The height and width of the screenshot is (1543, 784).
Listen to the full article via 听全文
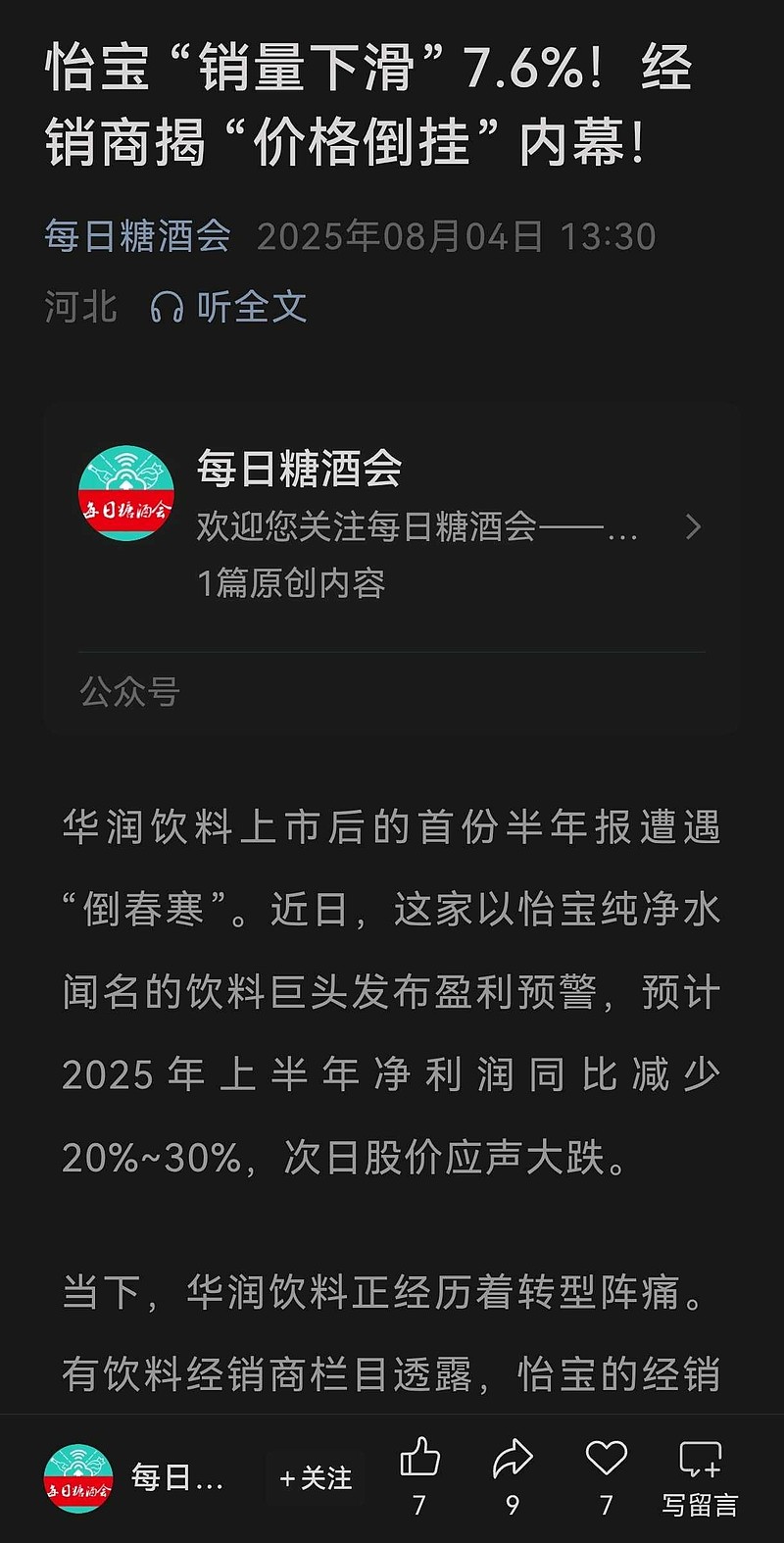tap(229, 307)
